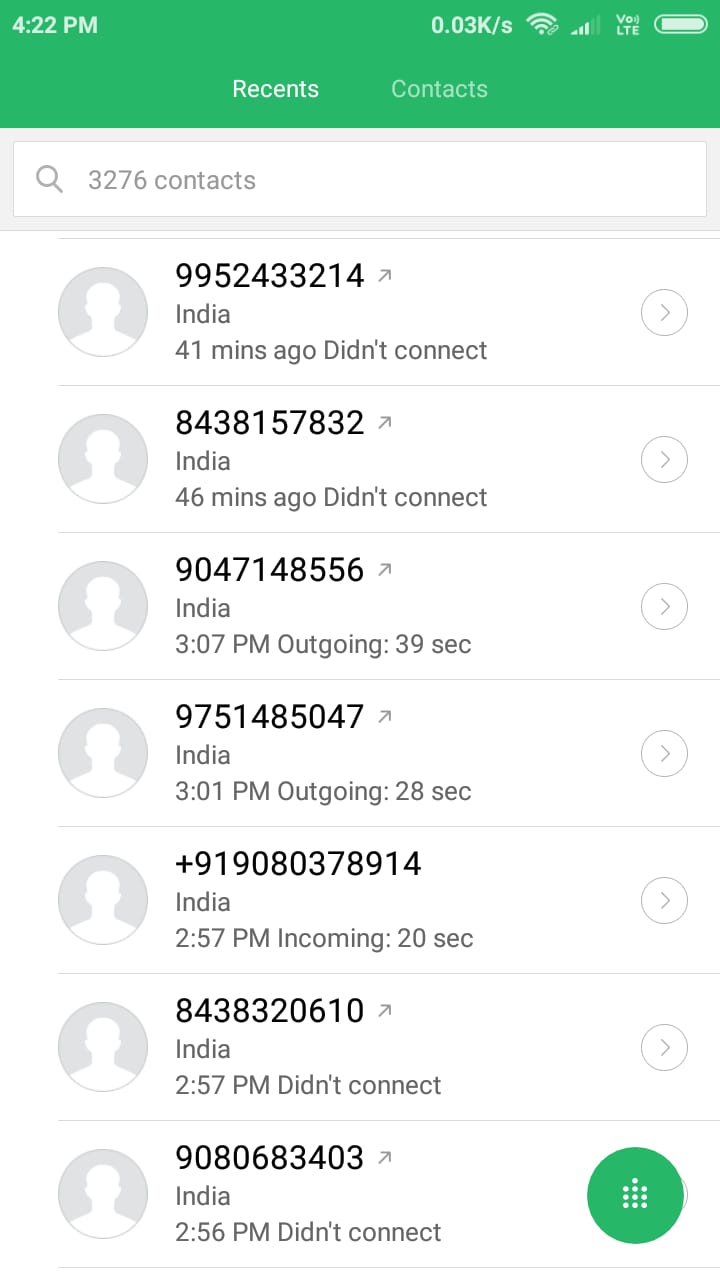
Task: Show details arrow for 9751485047
Action: coord(664,754)
